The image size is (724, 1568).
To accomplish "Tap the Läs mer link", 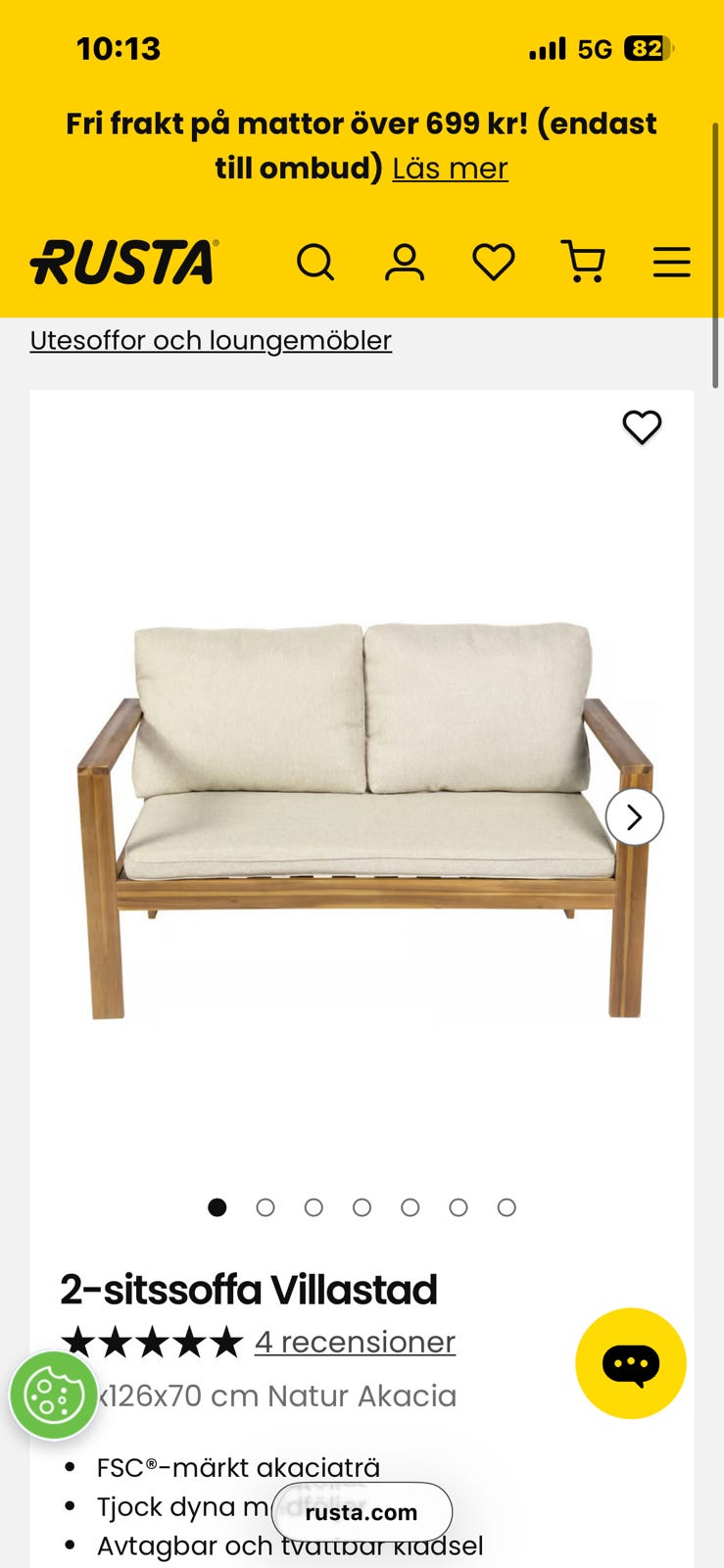I will pyautogui.click(x=450, y=169).
